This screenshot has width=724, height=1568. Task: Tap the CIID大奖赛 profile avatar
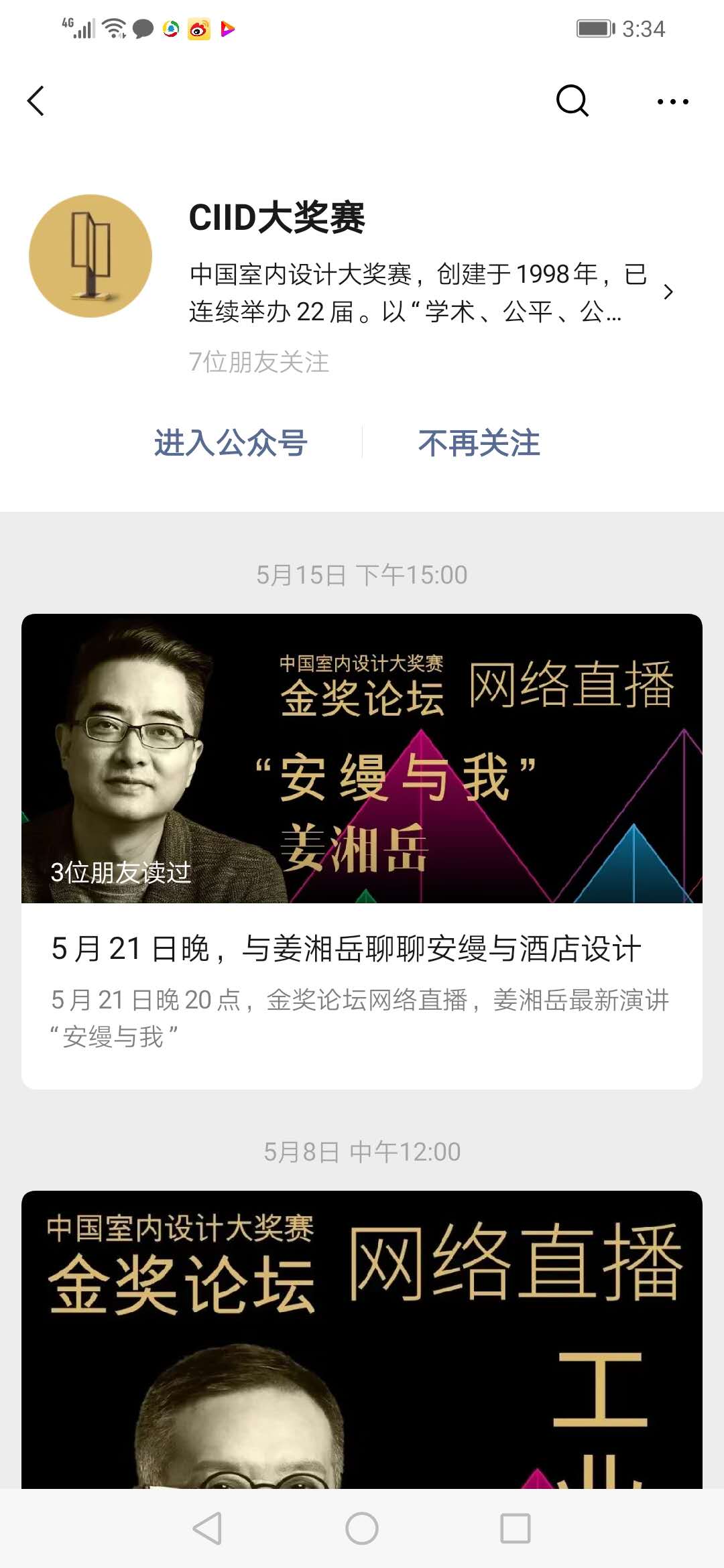click(90, 256)
